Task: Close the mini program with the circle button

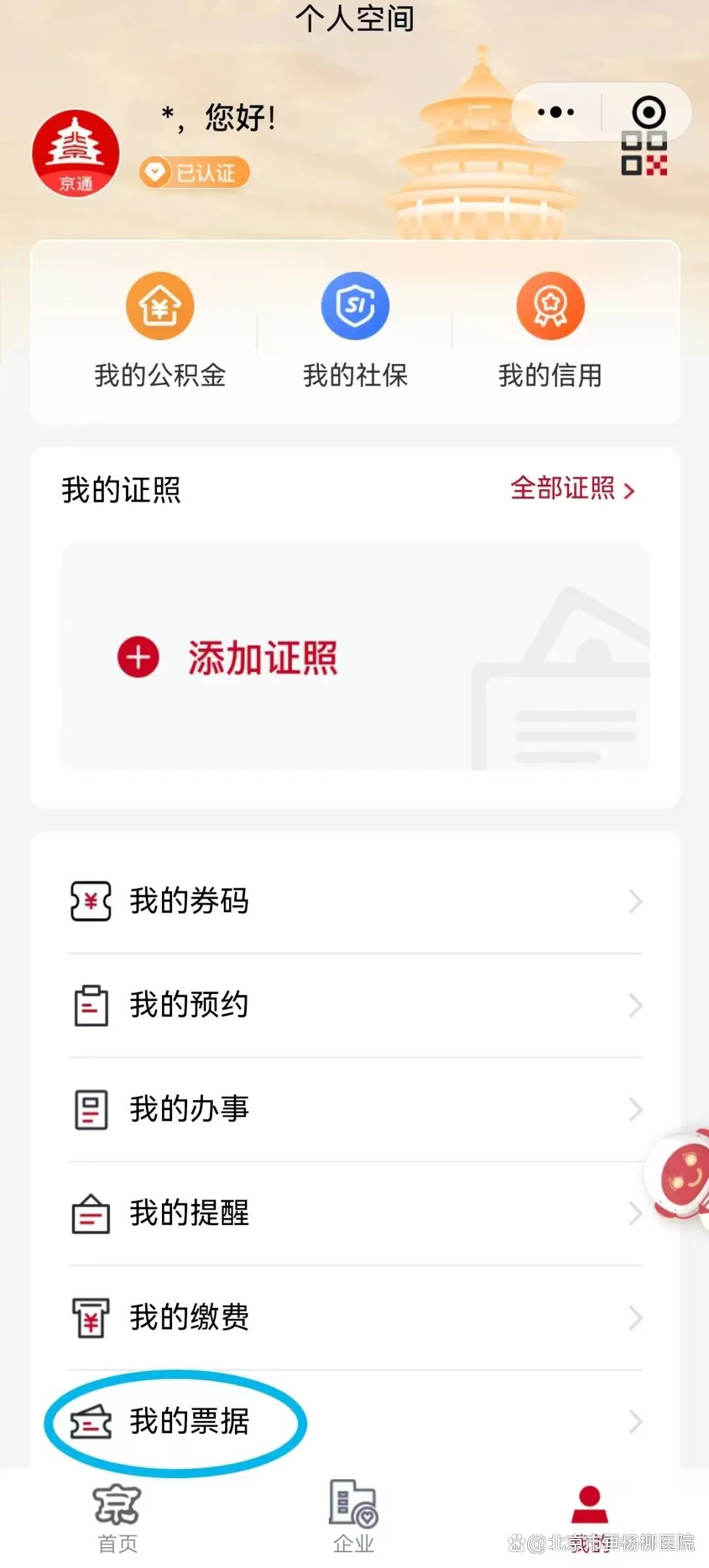Action: click(x=649, y=112)
